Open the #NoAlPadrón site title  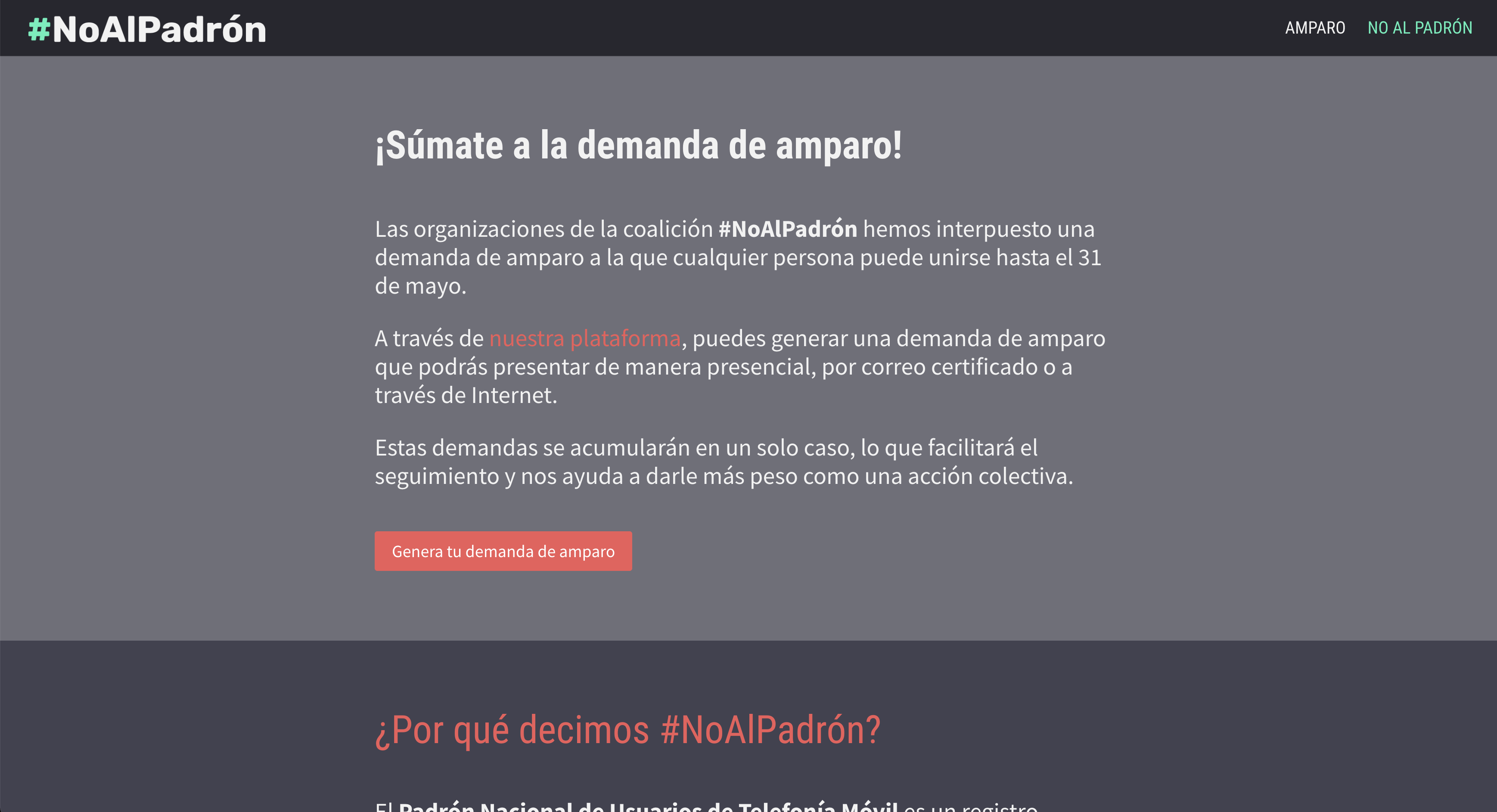[147, 29]
